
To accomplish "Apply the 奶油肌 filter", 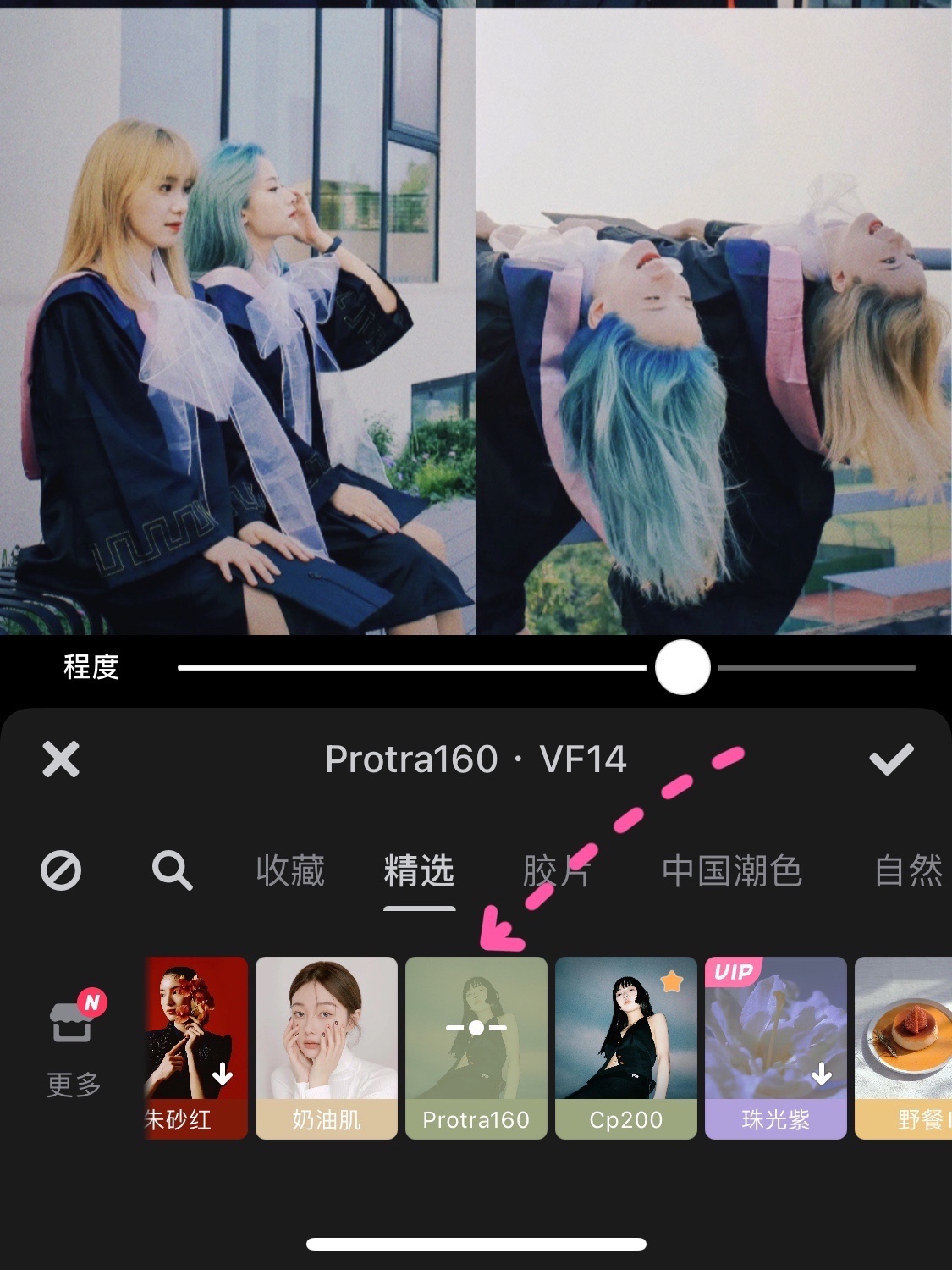I will (x=327, y=1047).
